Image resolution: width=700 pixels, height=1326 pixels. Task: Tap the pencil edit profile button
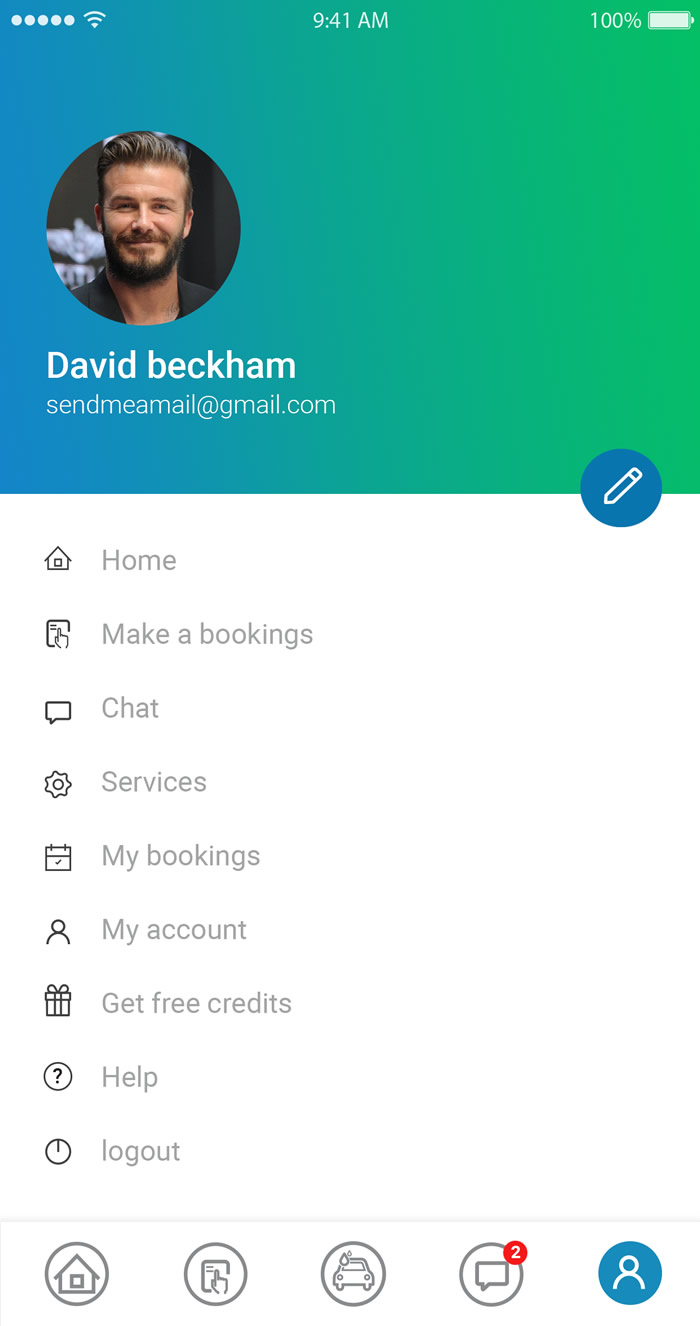(621, 488)
